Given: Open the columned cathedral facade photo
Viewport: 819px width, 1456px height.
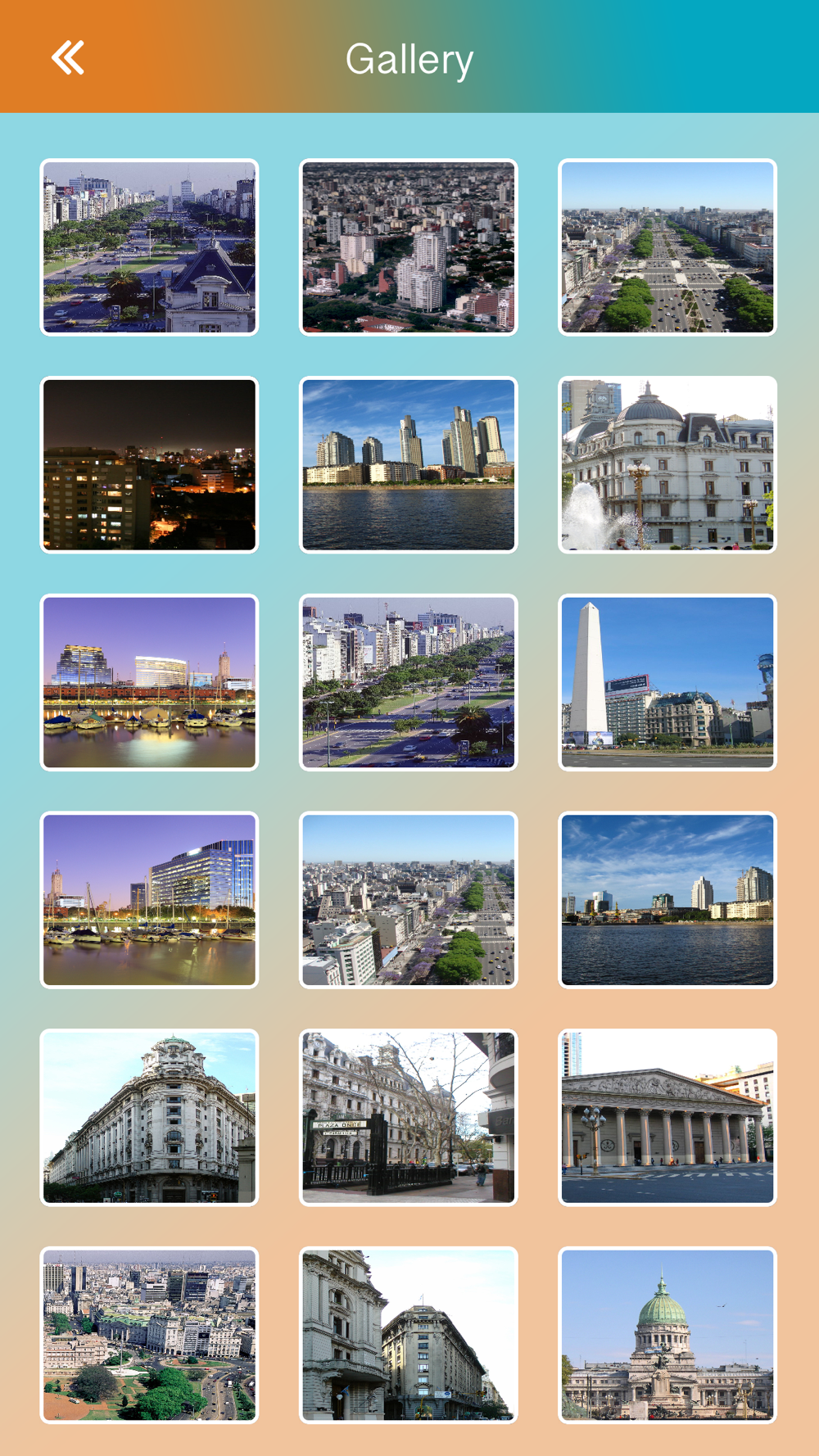Looking at the screenshot, I should tap(667, 1117).
